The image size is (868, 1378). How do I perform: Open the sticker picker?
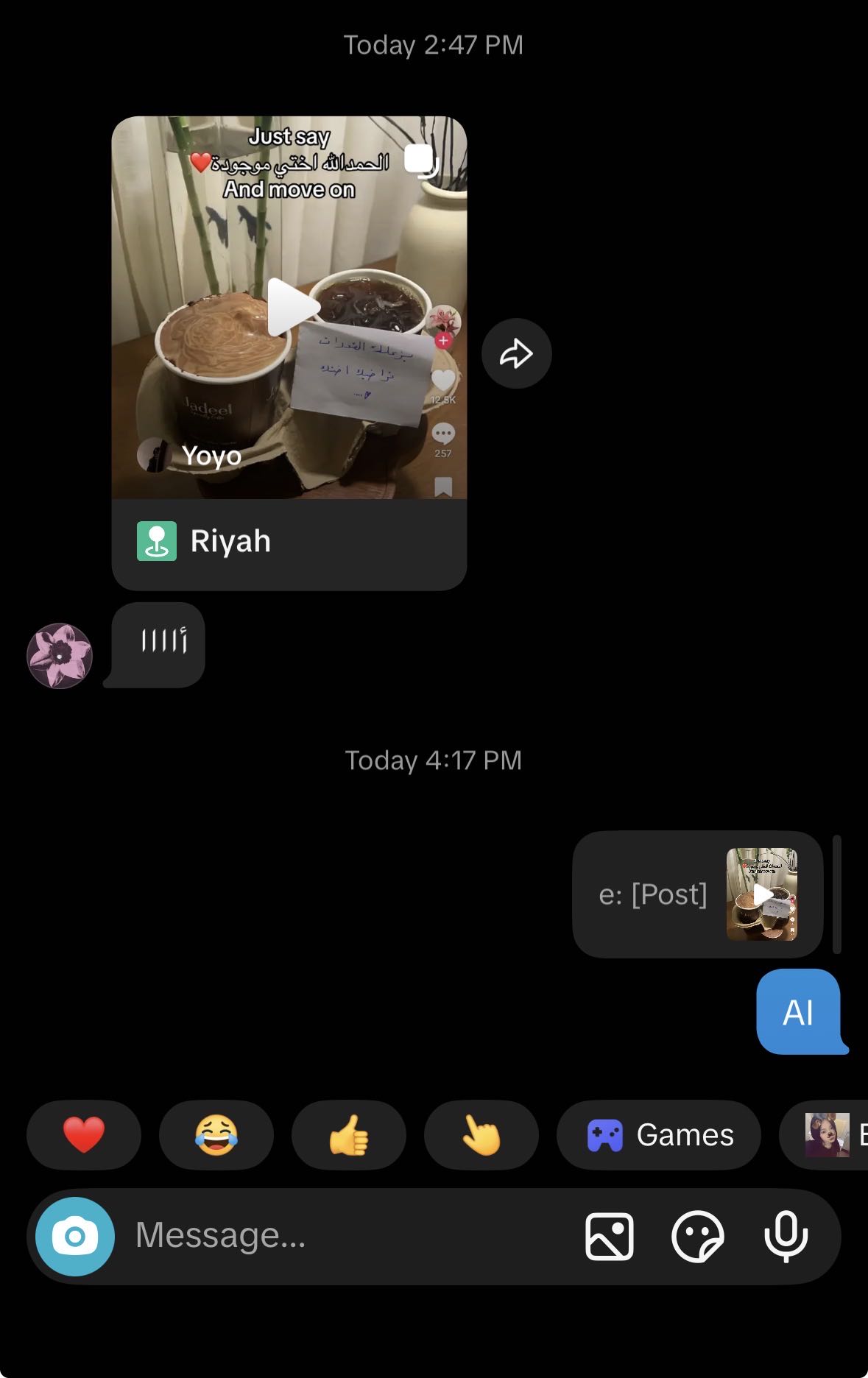click(697, 1237)
